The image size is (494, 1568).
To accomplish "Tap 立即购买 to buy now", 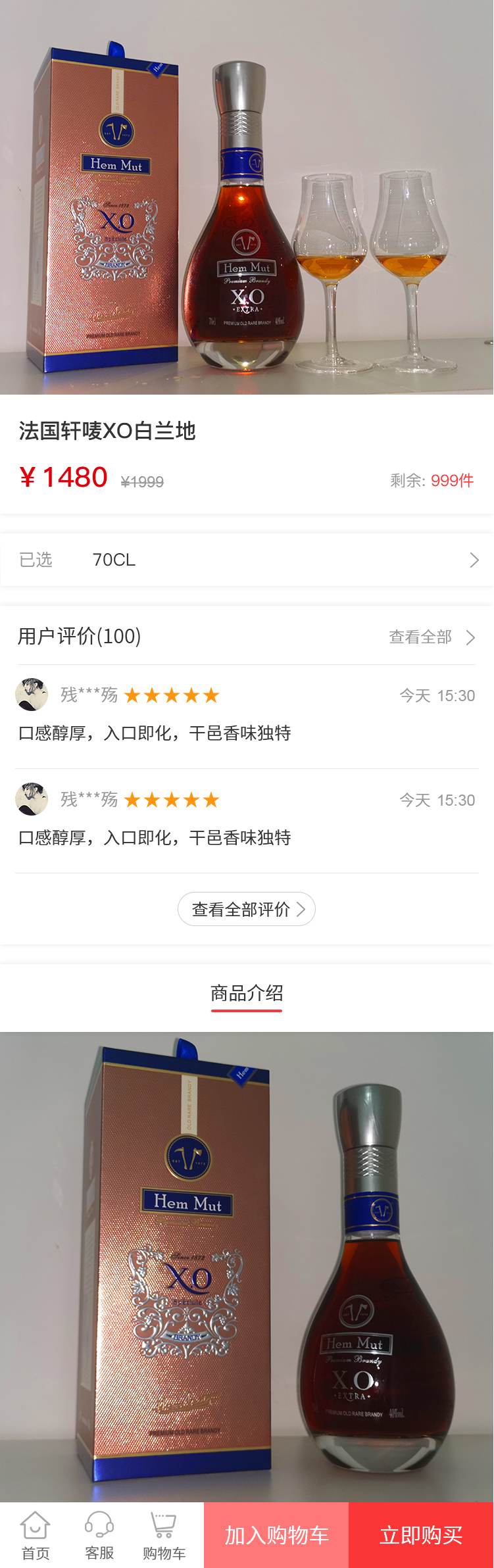I will pos(421,1535).
